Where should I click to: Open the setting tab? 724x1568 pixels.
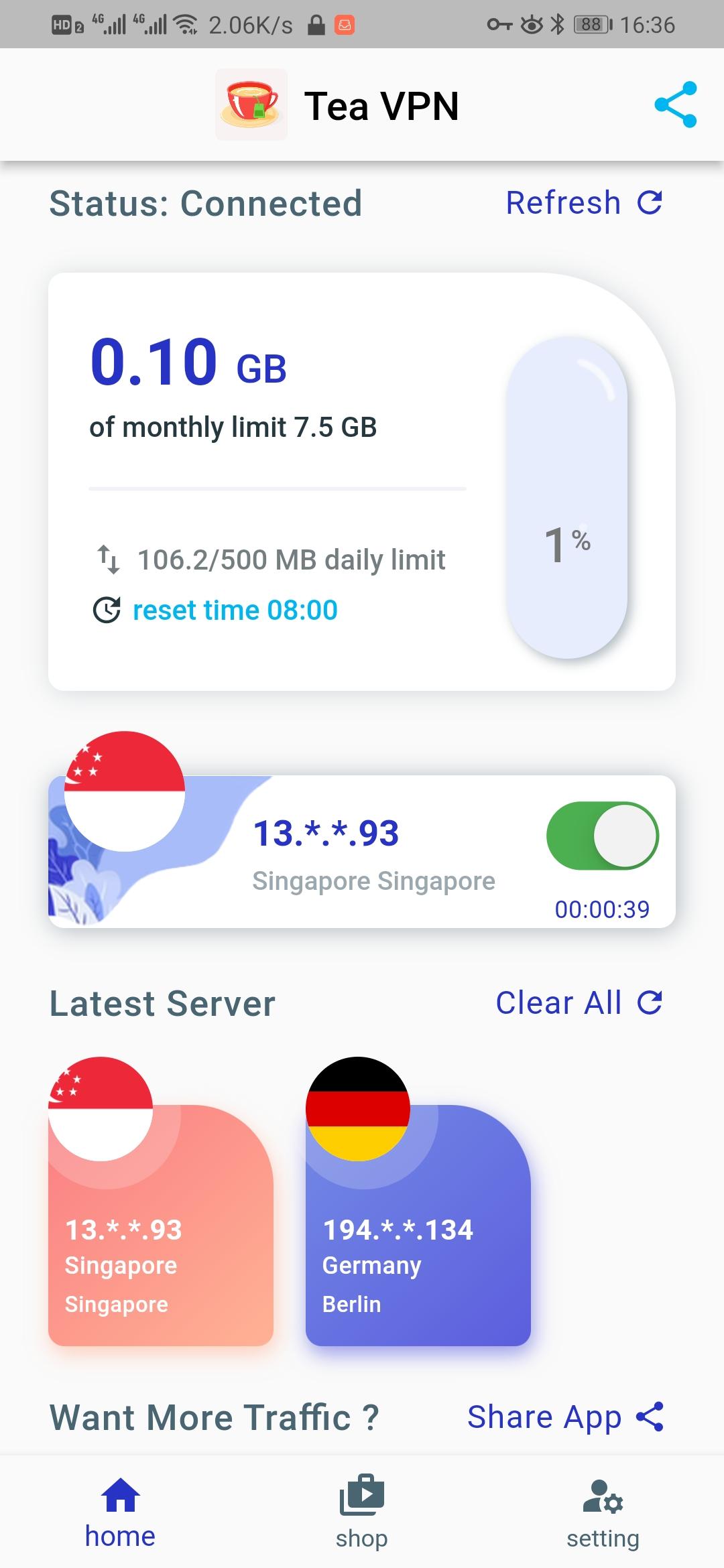(x=603, y=1512)
